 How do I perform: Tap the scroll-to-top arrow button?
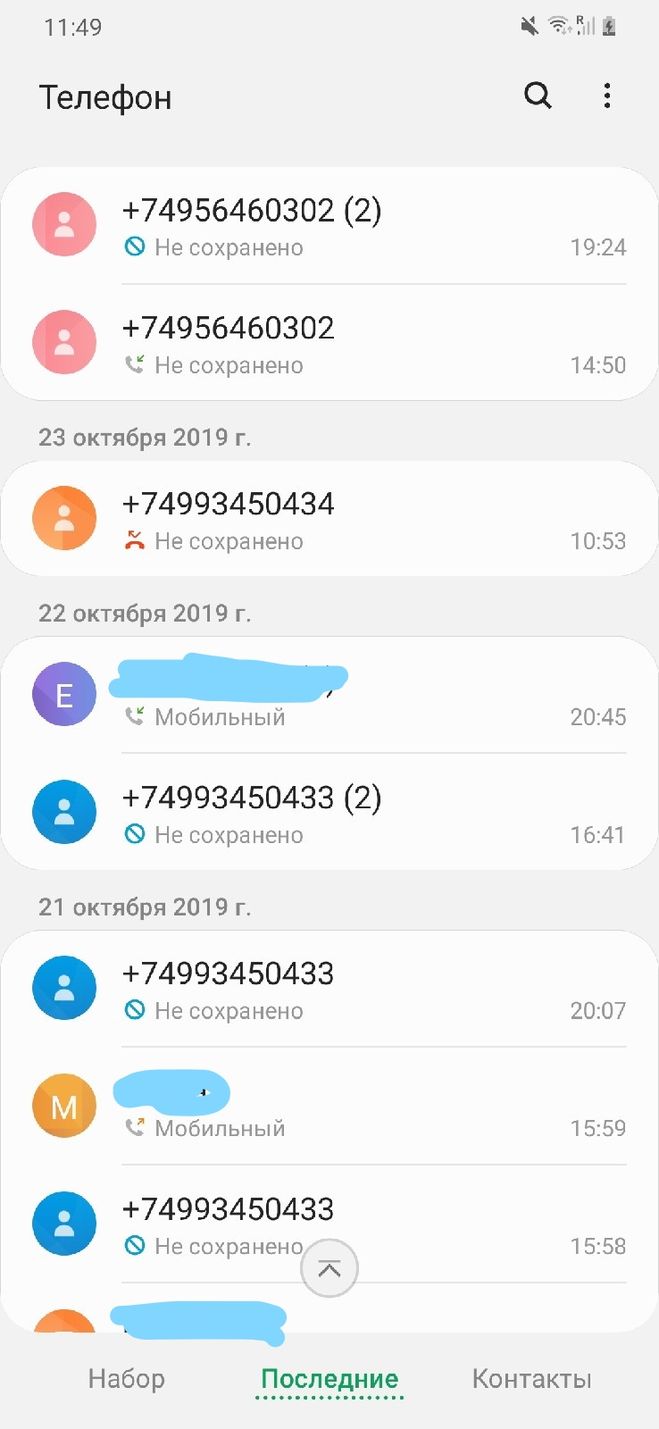[329, 1268]
